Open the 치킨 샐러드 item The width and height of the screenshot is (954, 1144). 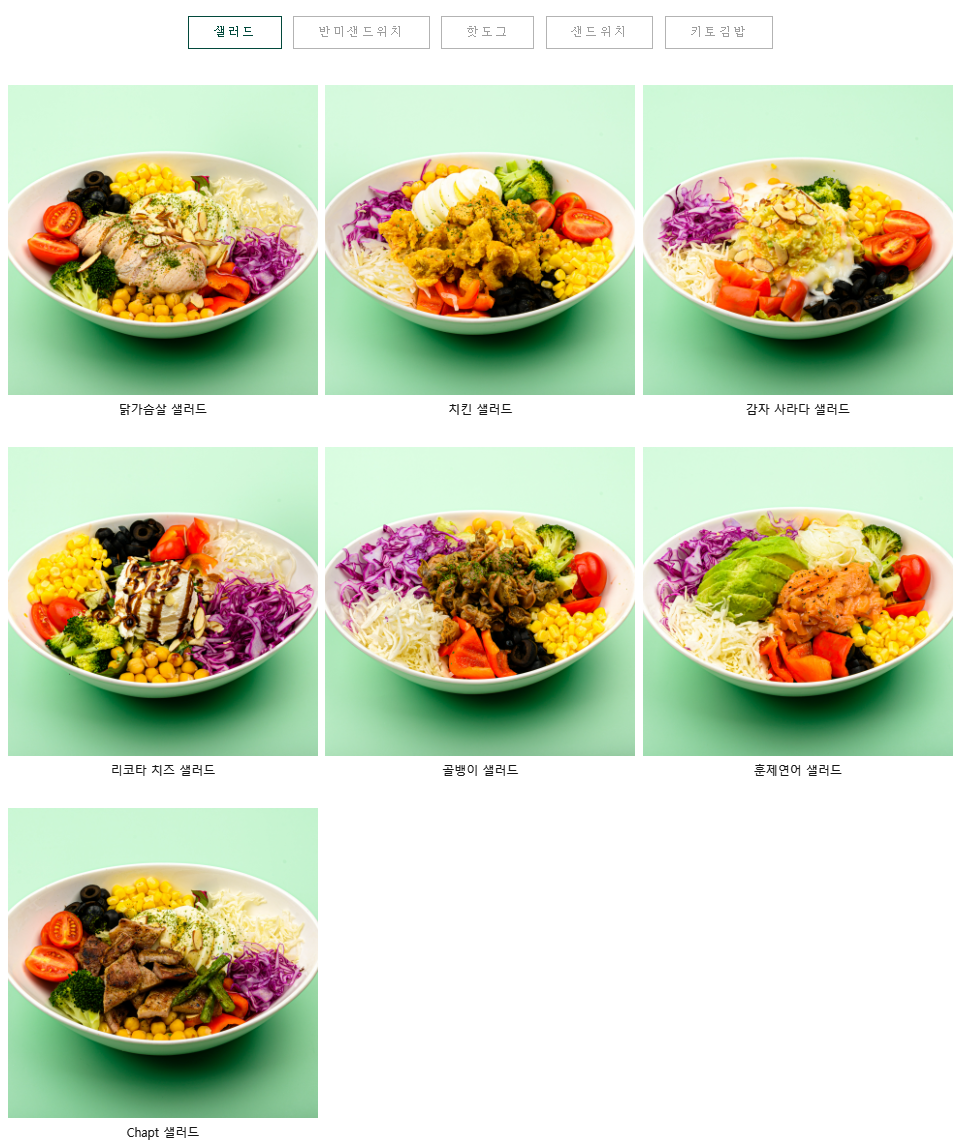pyautogui.click(x=479, y=240)
